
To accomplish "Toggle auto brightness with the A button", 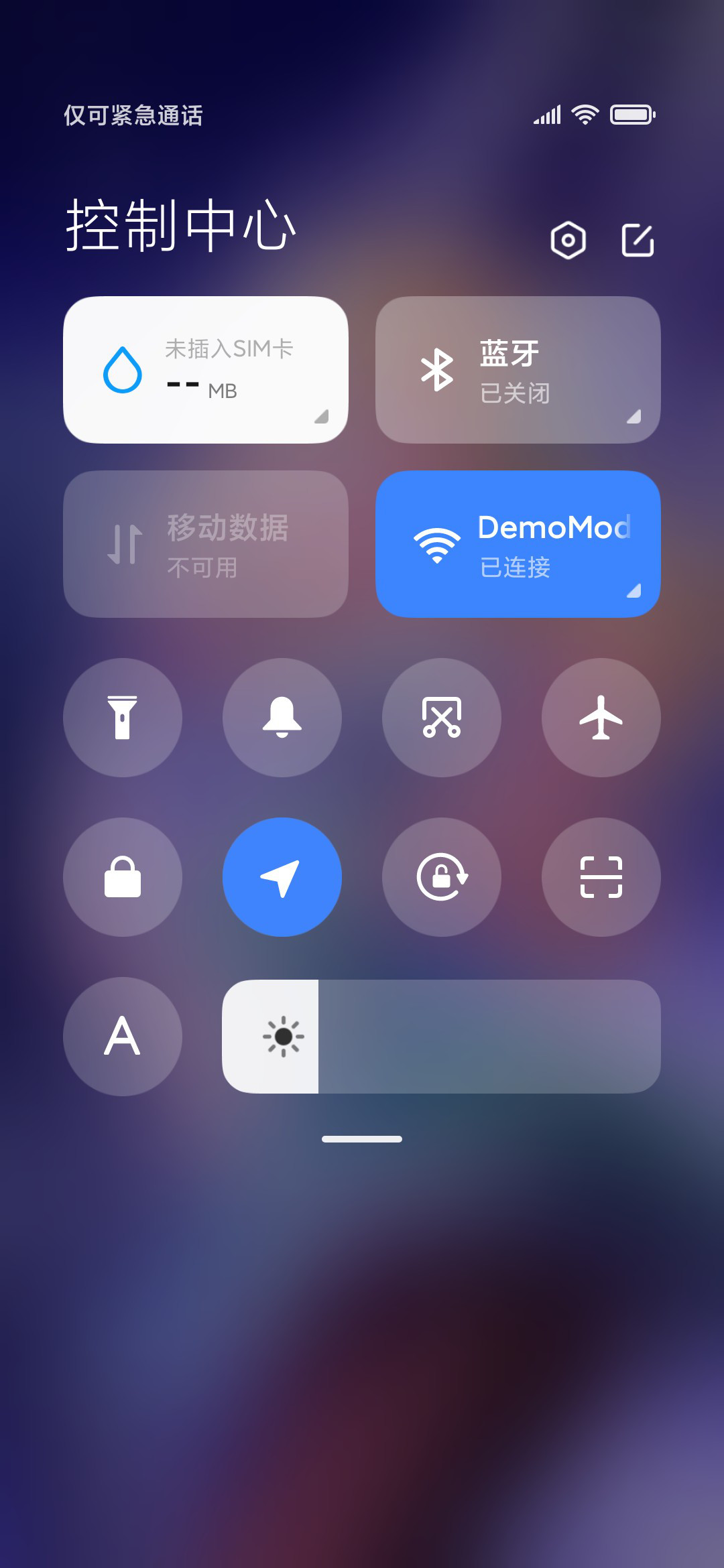I will [123, 1037].
